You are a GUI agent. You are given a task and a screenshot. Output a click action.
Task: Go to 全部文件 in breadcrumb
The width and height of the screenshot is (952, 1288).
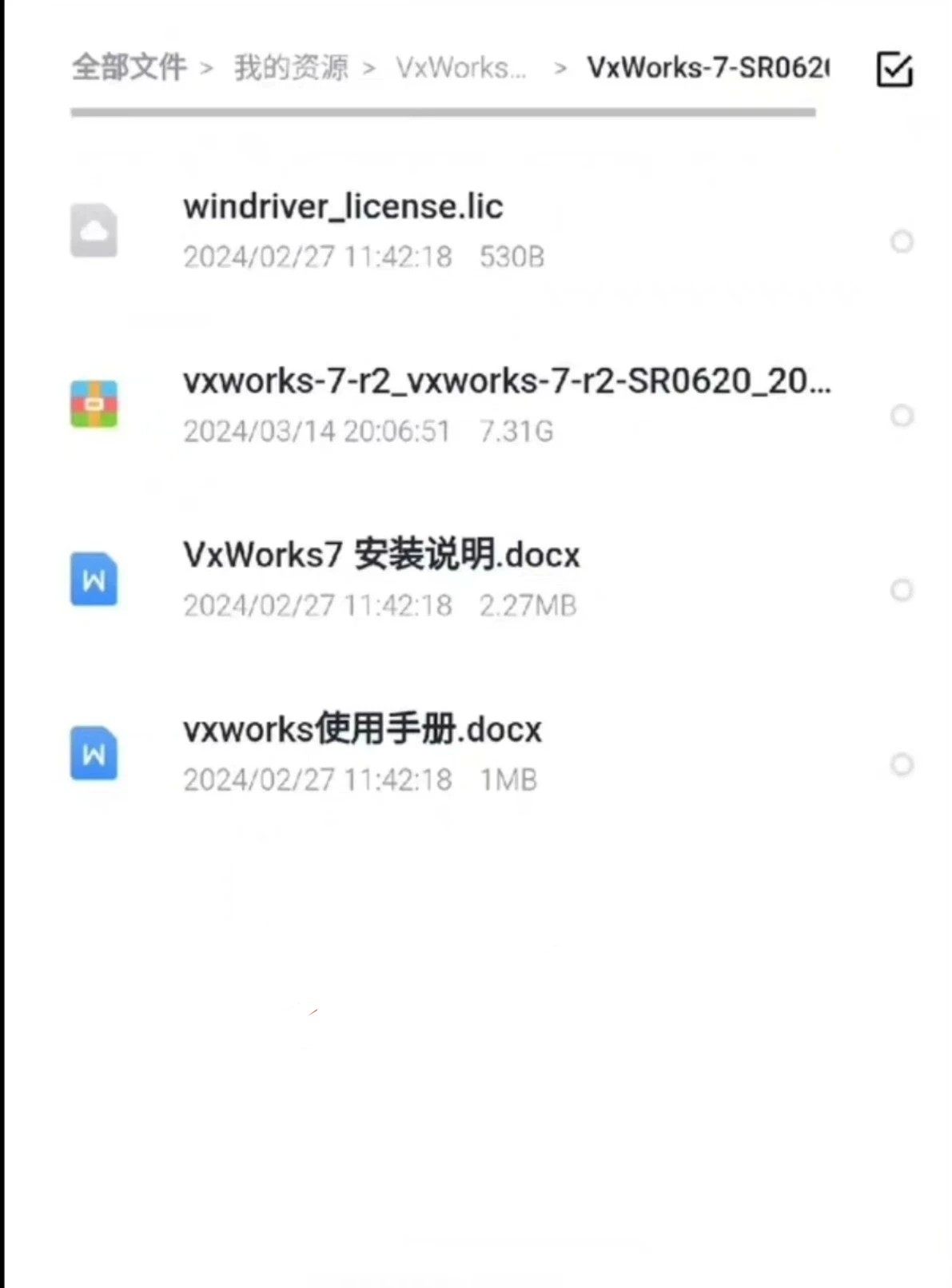[129, 68]
